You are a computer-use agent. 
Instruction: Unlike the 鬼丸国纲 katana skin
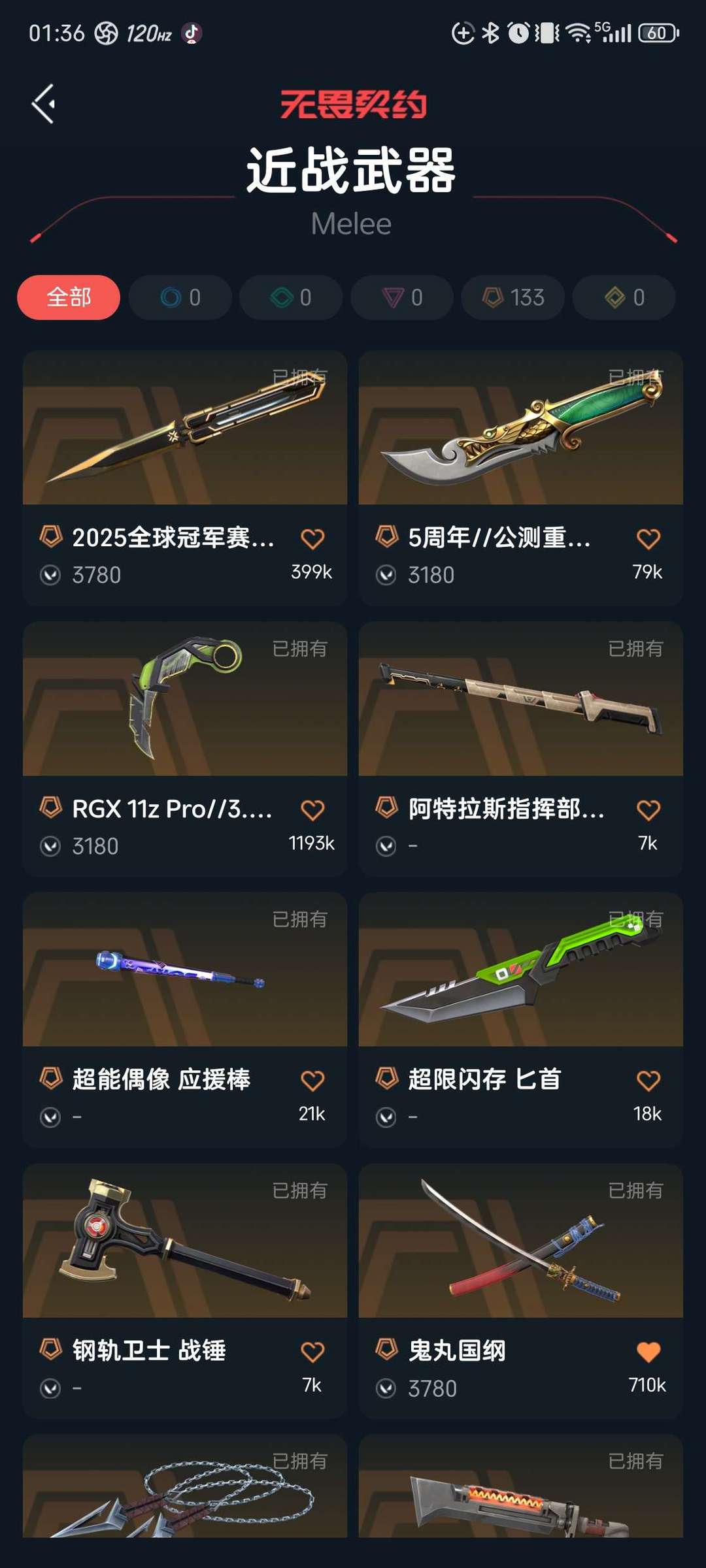point(648,1352)
